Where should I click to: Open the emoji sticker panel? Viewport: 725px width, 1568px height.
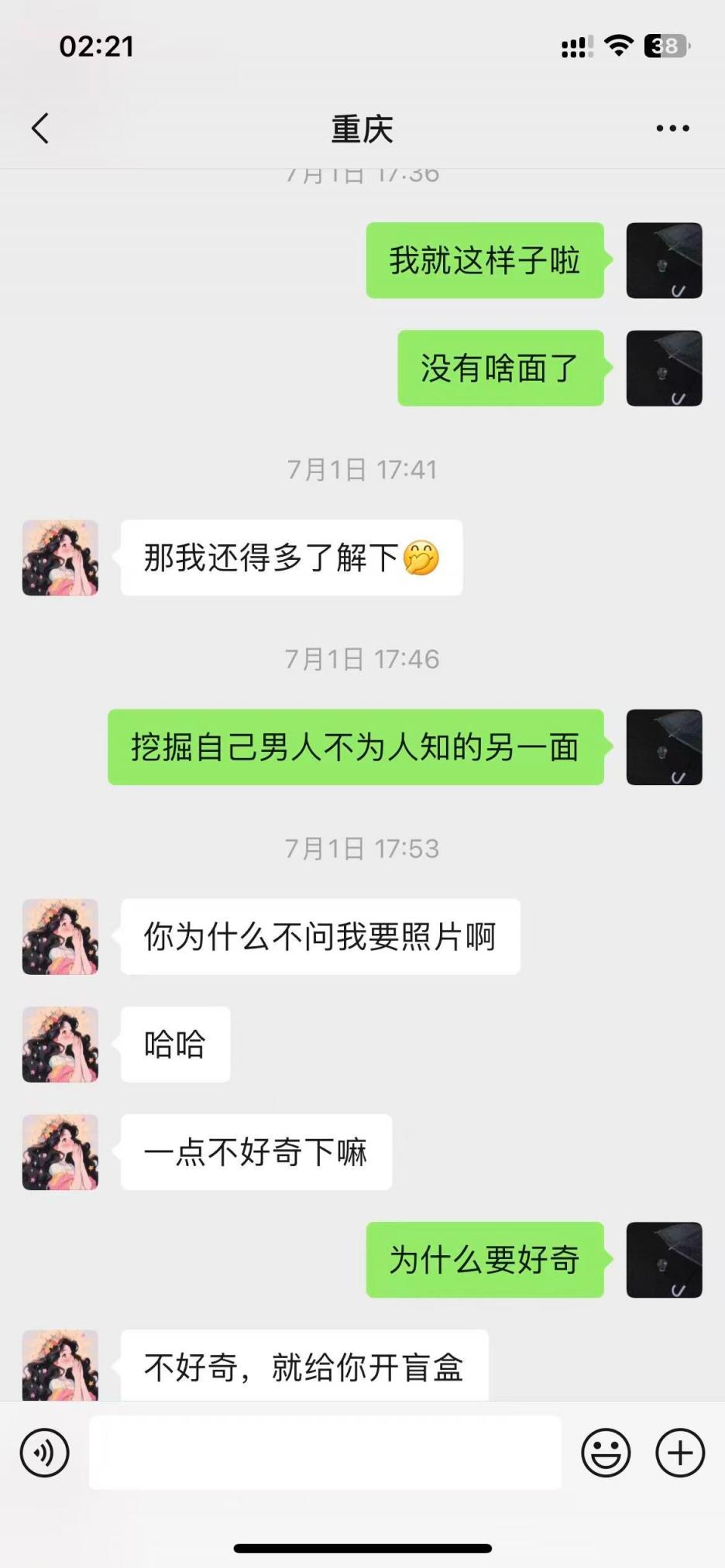tap(606, 1453)
